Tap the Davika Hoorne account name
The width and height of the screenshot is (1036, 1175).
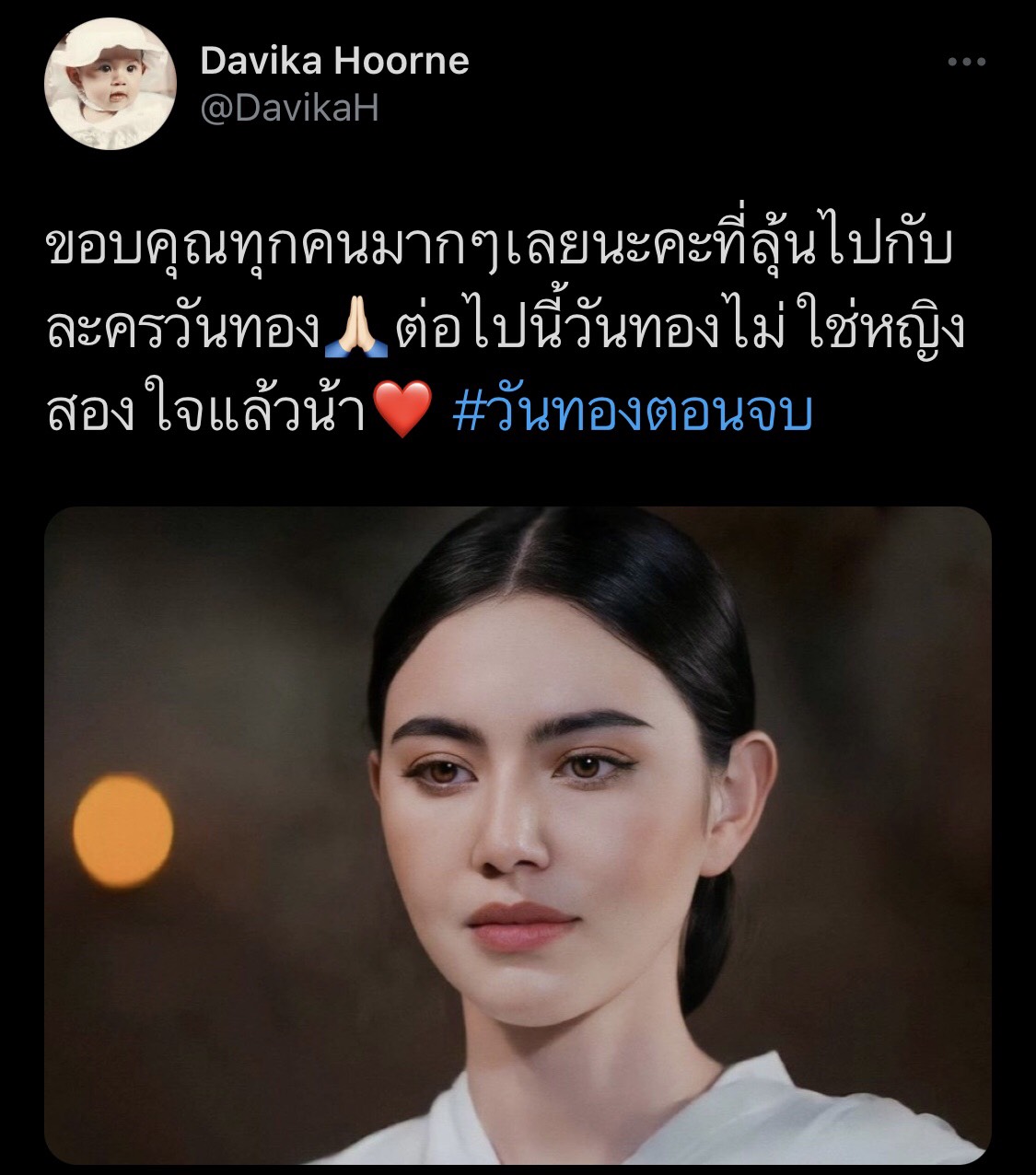[x=334, y=61]
